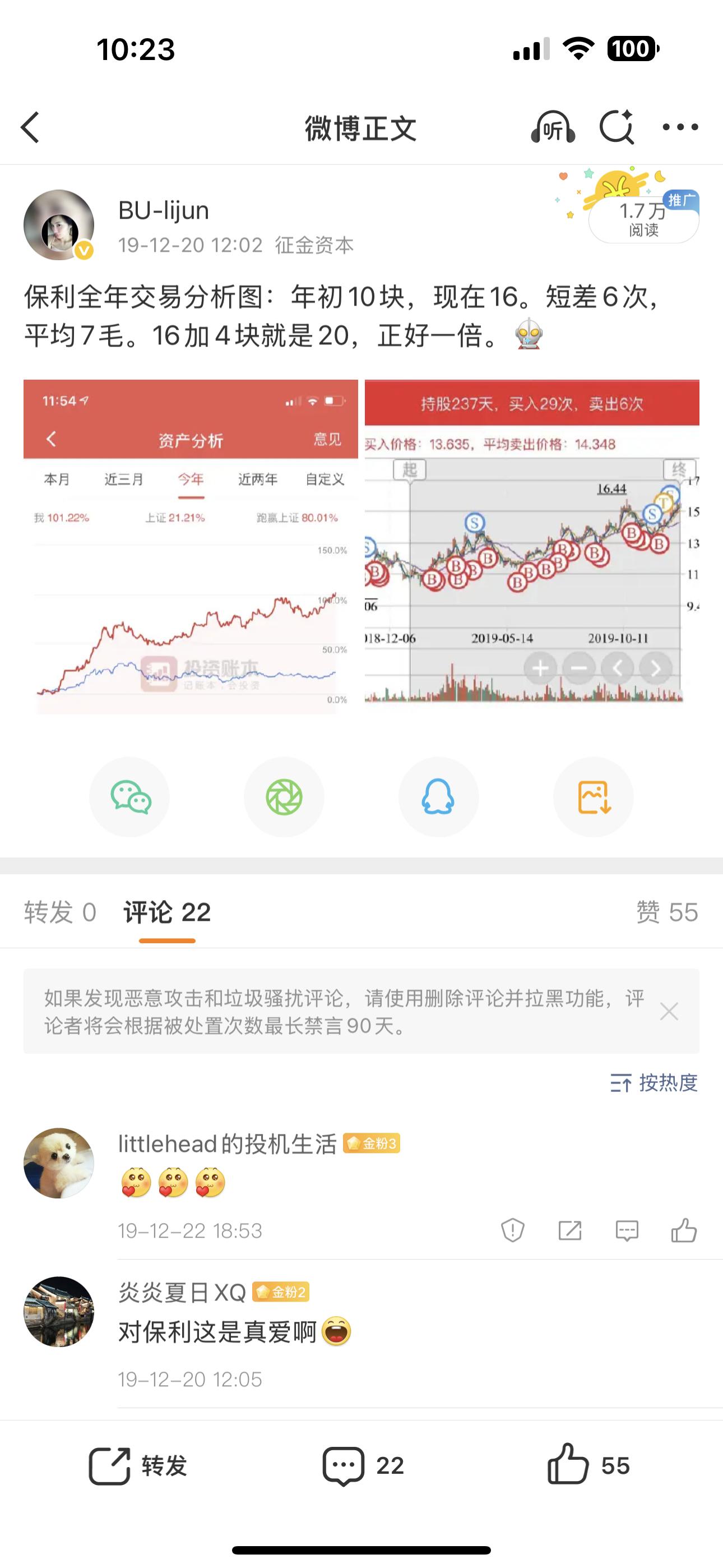Switch to the 赞 55 tab
The height and width of the screenshot is (1568, 723).
(x=666, y=912)
